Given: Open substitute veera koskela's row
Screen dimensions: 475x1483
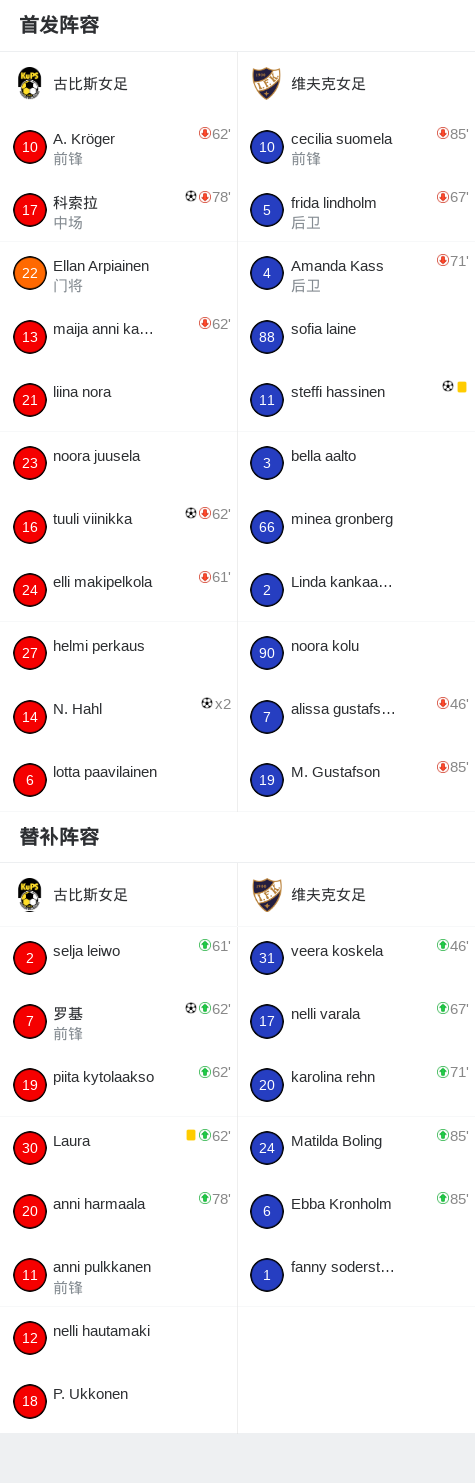Looking at the screenshot, I should pos(356,959).
